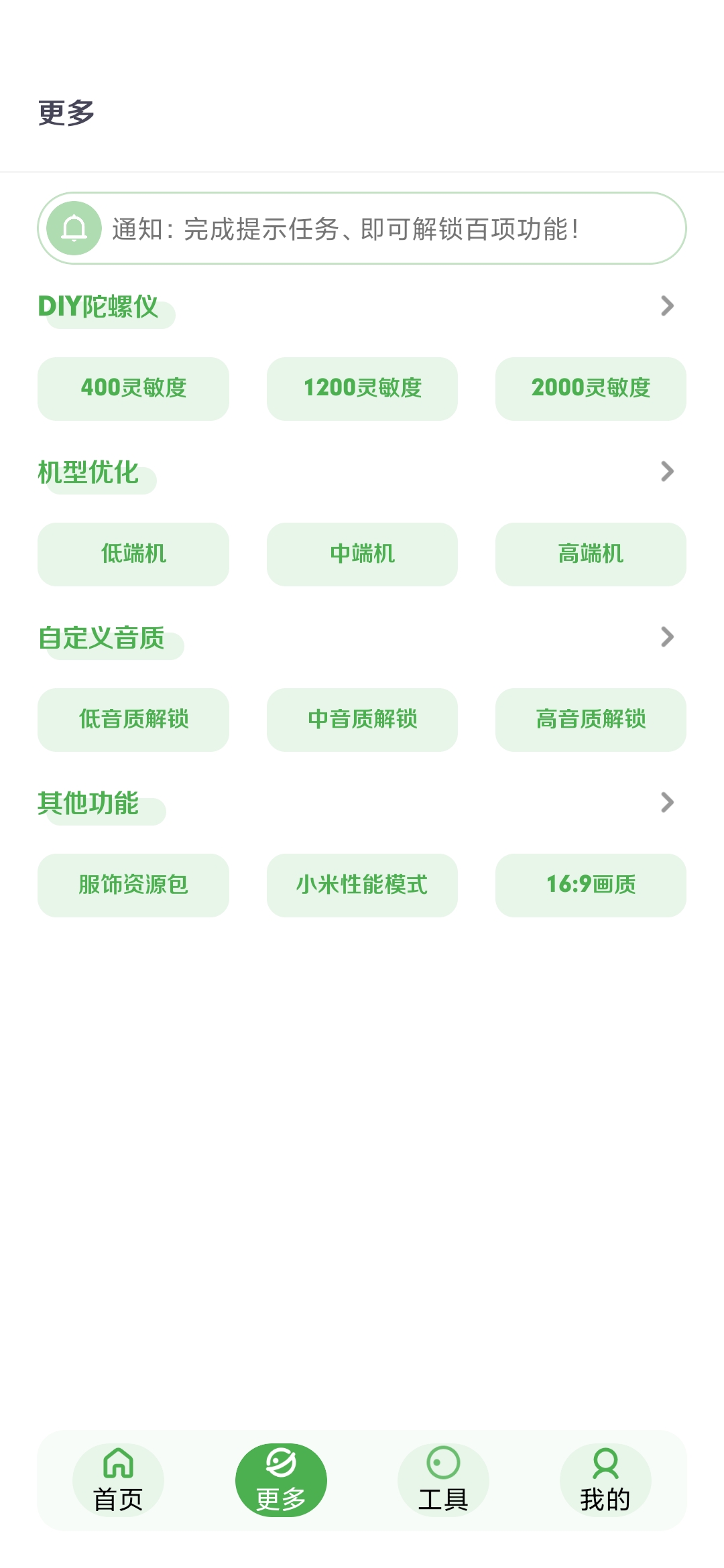This screenshot has width=724, height=1568.
Task: Enable 16:9画质 display option
Action: (x=591, y=885)
